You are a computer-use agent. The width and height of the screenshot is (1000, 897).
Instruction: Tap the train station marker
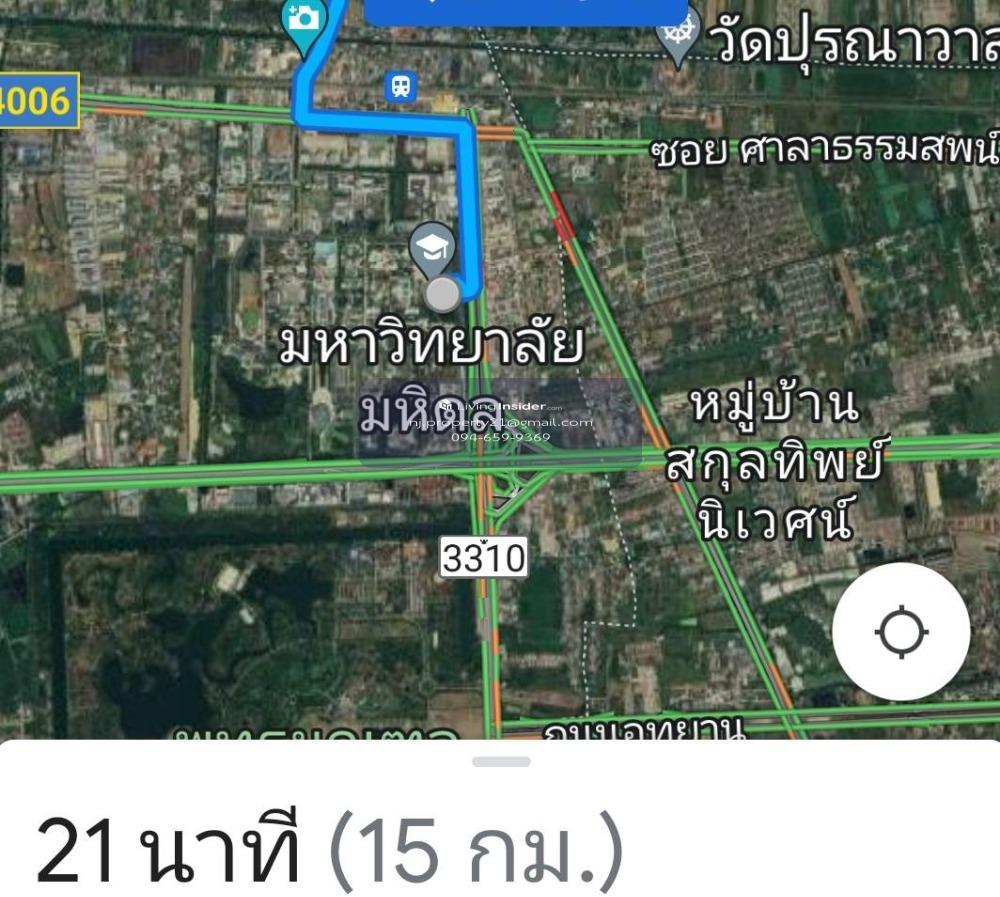[x=401, y=87]
